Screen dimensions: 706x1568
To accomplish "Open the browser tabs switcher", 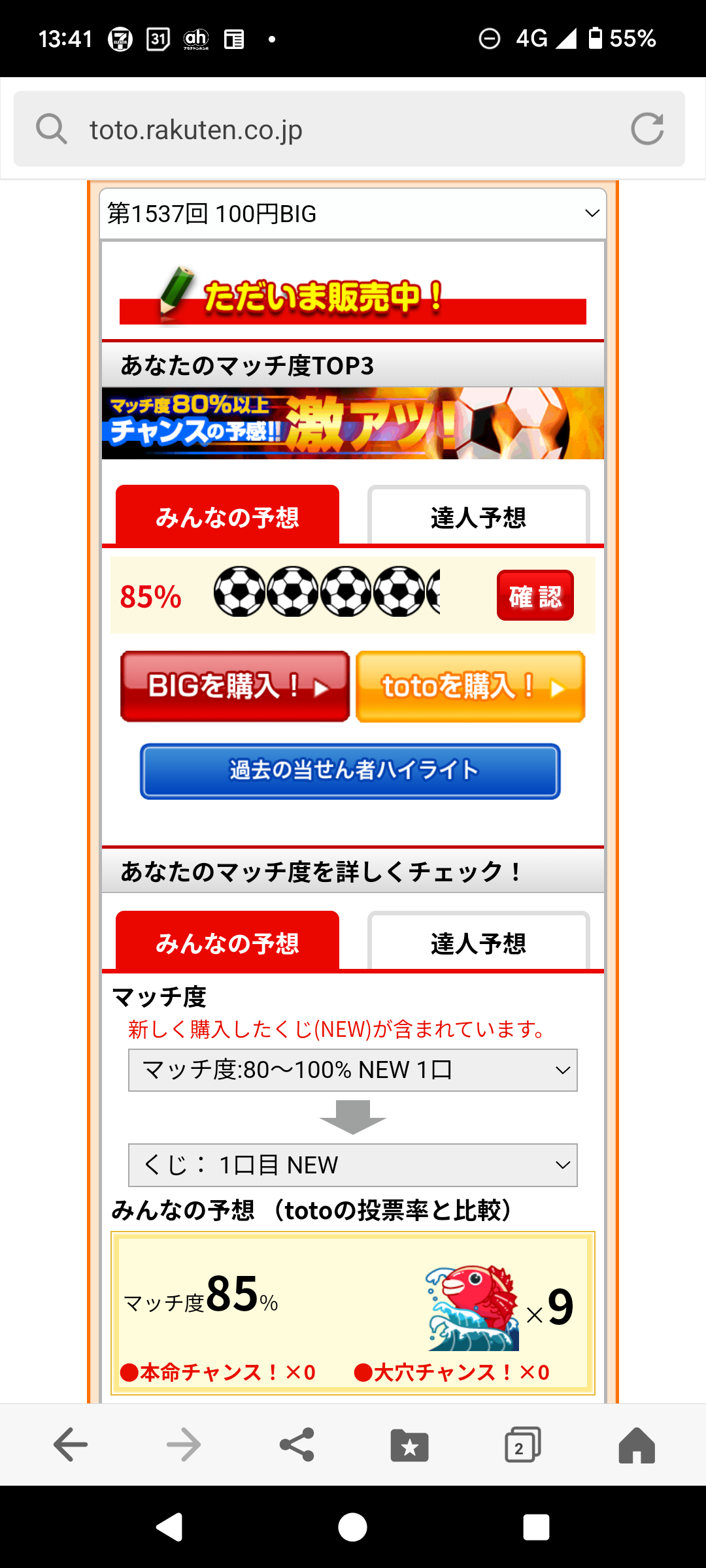I will (523, 1444).
